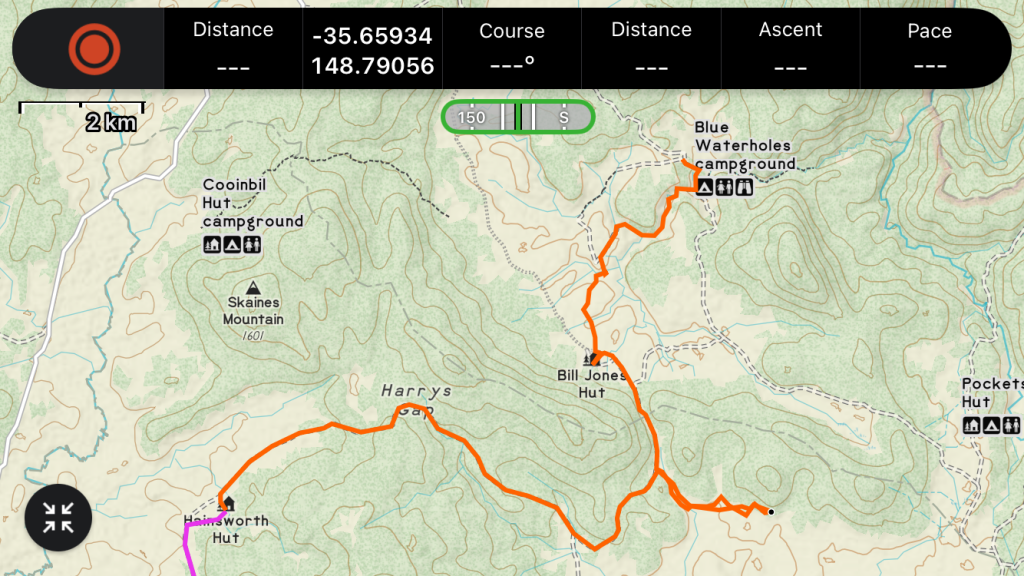This screenshot has height=576, width=1024.
Task: Collapse the fullscreen map view
Action: (58, 518)
